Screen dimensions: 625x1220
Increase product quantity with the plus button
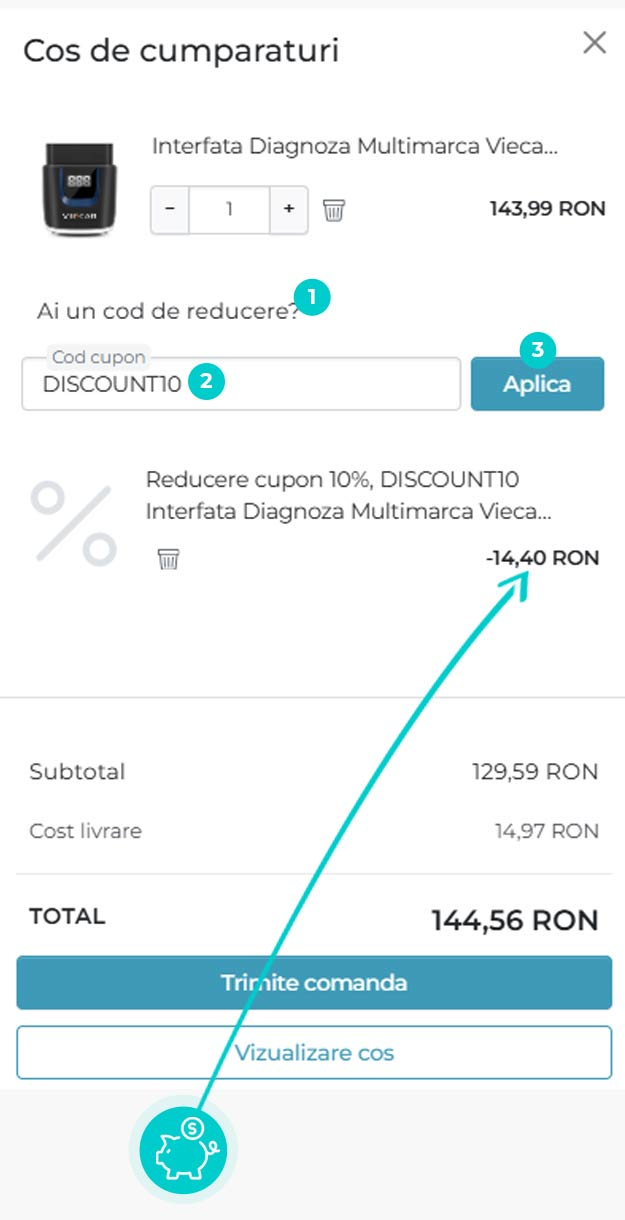289,209
